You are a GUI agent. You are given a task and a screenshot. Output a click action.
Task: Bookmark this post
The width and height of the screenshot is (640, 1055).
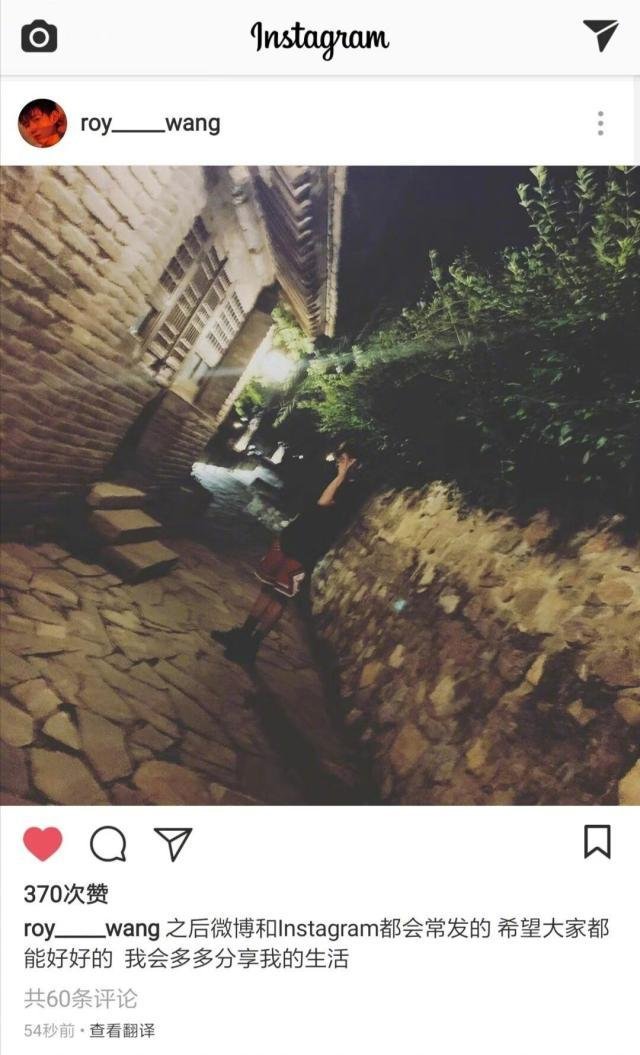tap(597, 842)
